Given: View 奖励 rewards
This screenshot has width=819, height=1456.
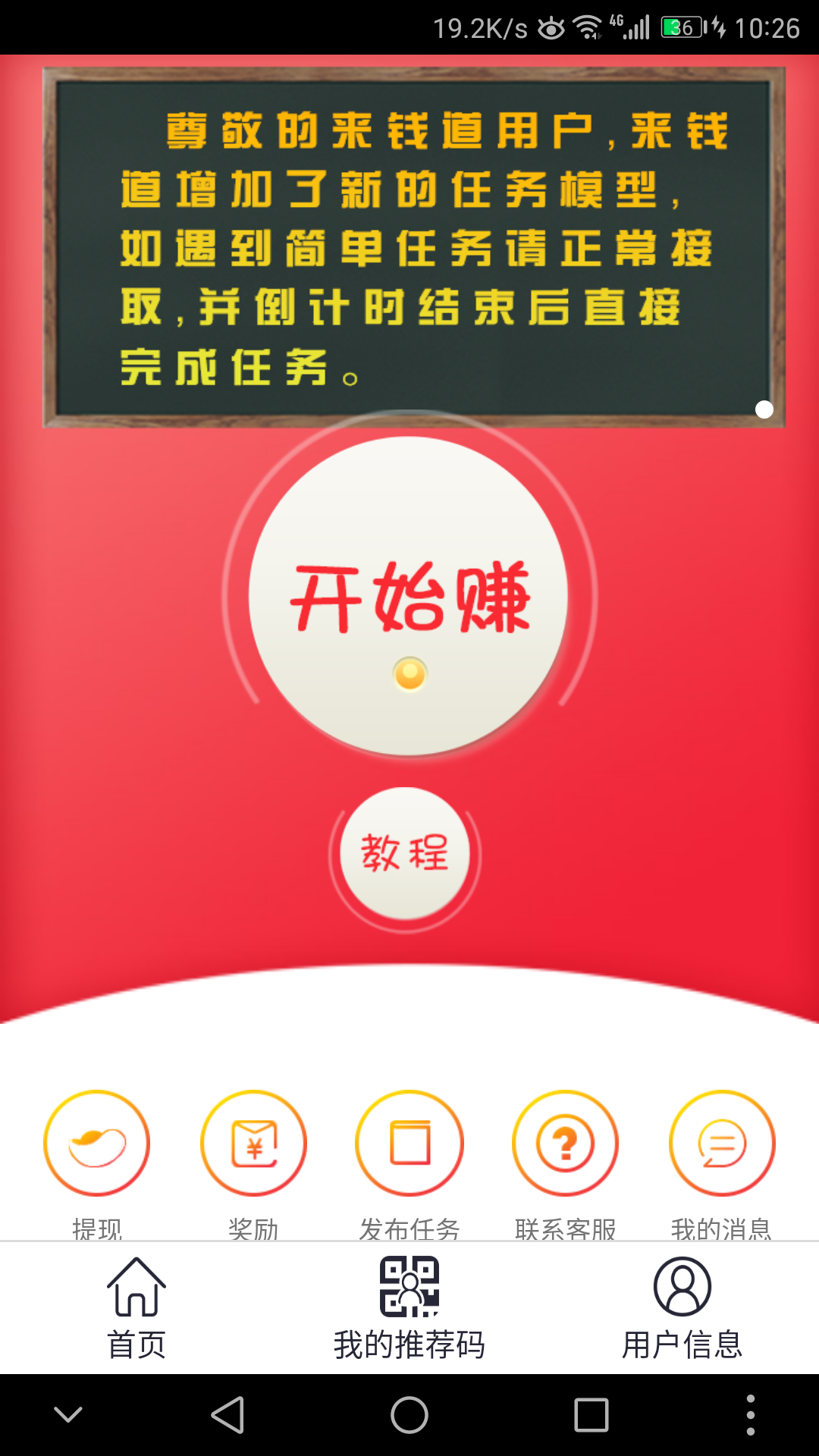Looking at the screenshot, I should click(253, 1143).
